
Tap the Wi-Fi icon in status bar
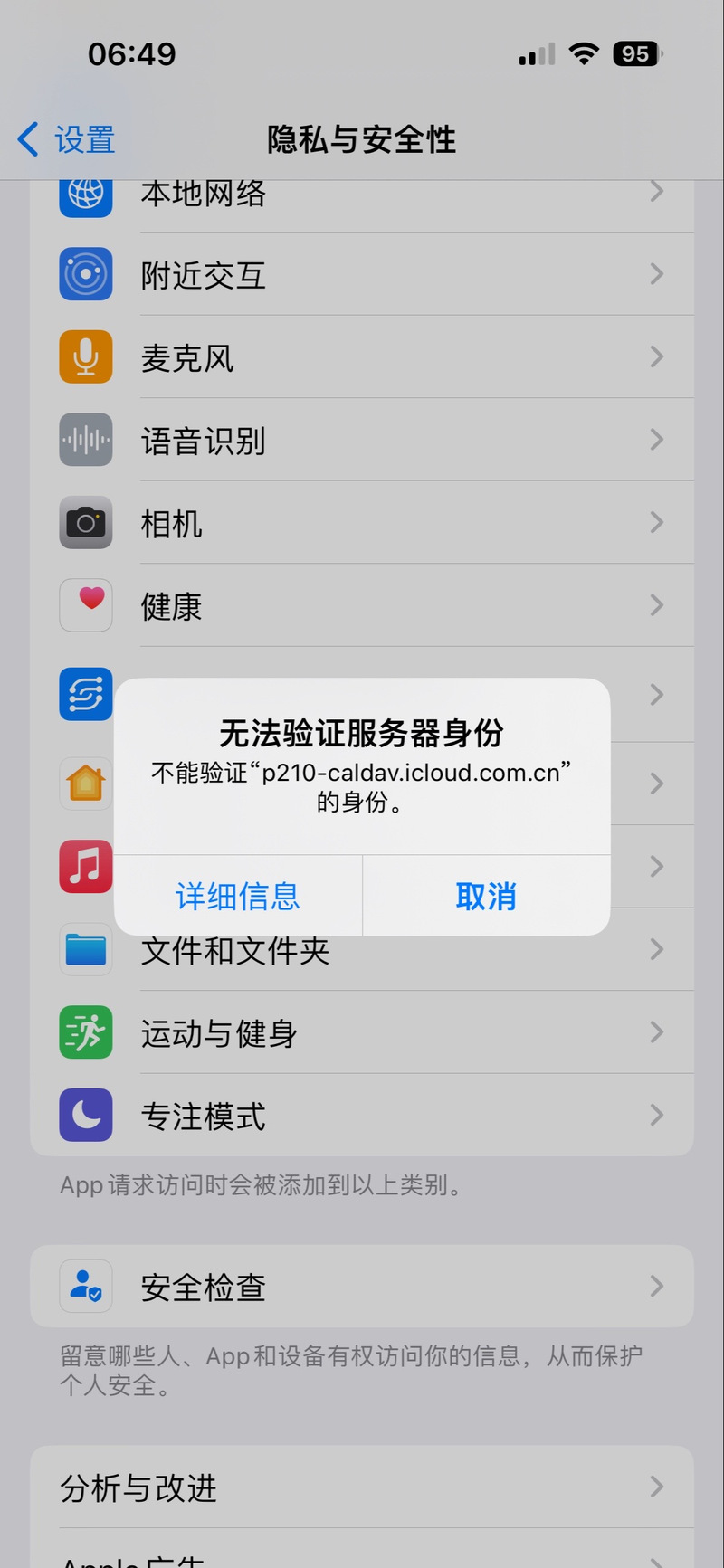pyautogui.click(x=584, y=53)
